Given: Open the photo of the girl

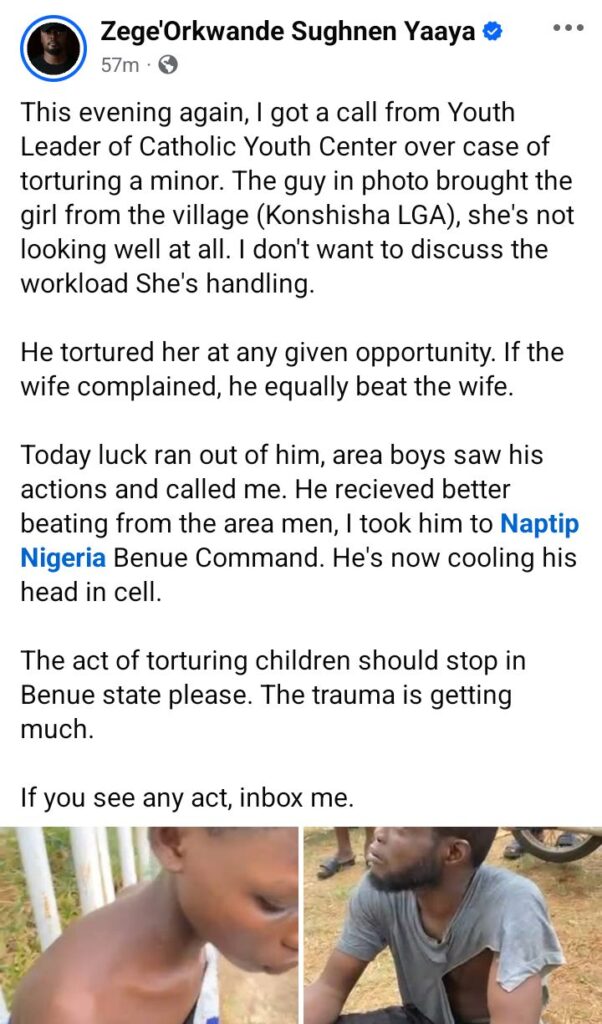Looking at the screenshot, I should pos(150,925).
